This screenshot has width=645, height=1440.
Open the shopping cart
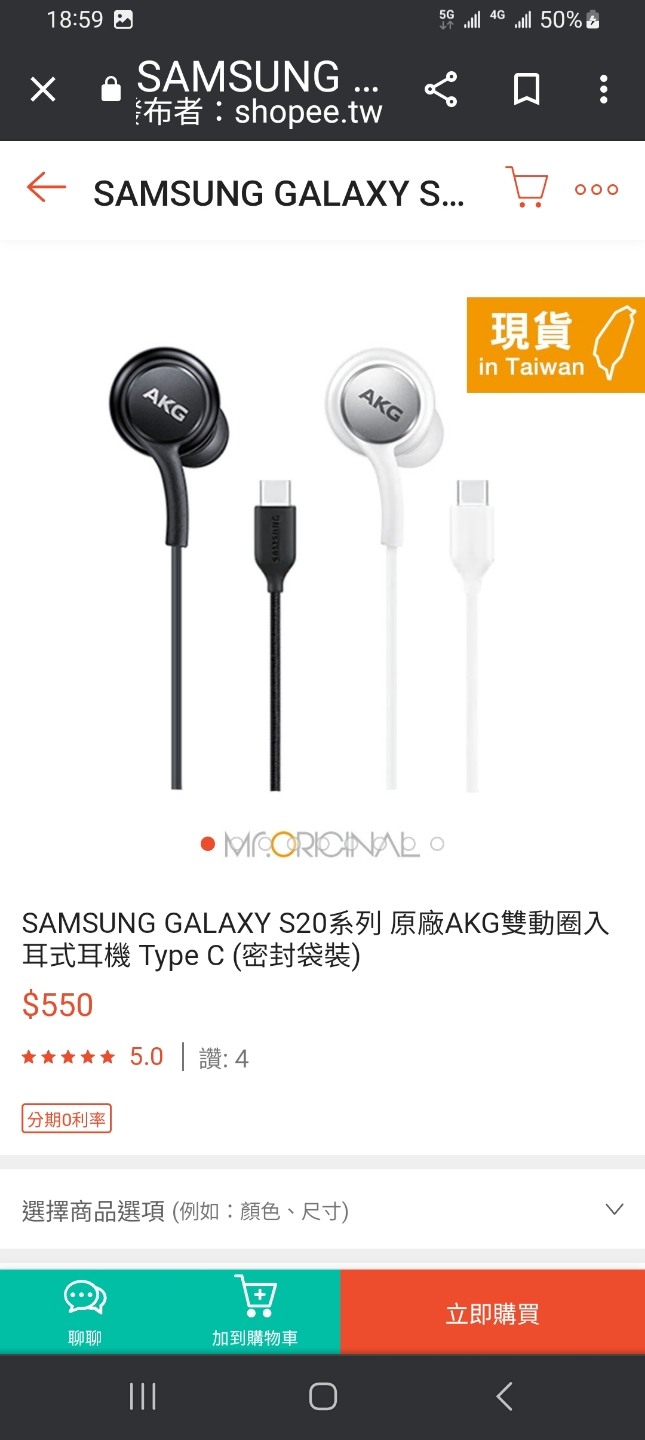[x=527, y=188]
